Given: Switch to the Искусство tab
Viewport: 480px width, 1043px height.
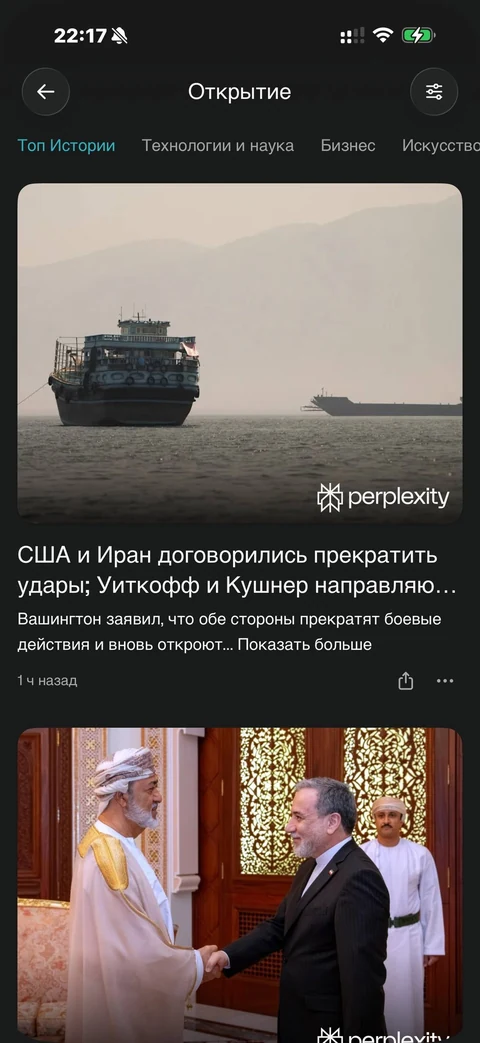Looking at the screenshot, I should pyautogui.click(x=441, y=146).
